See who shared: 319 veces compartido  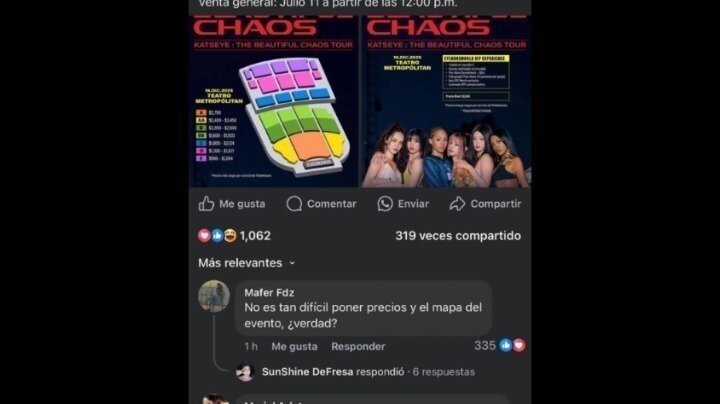coord(458,236)
